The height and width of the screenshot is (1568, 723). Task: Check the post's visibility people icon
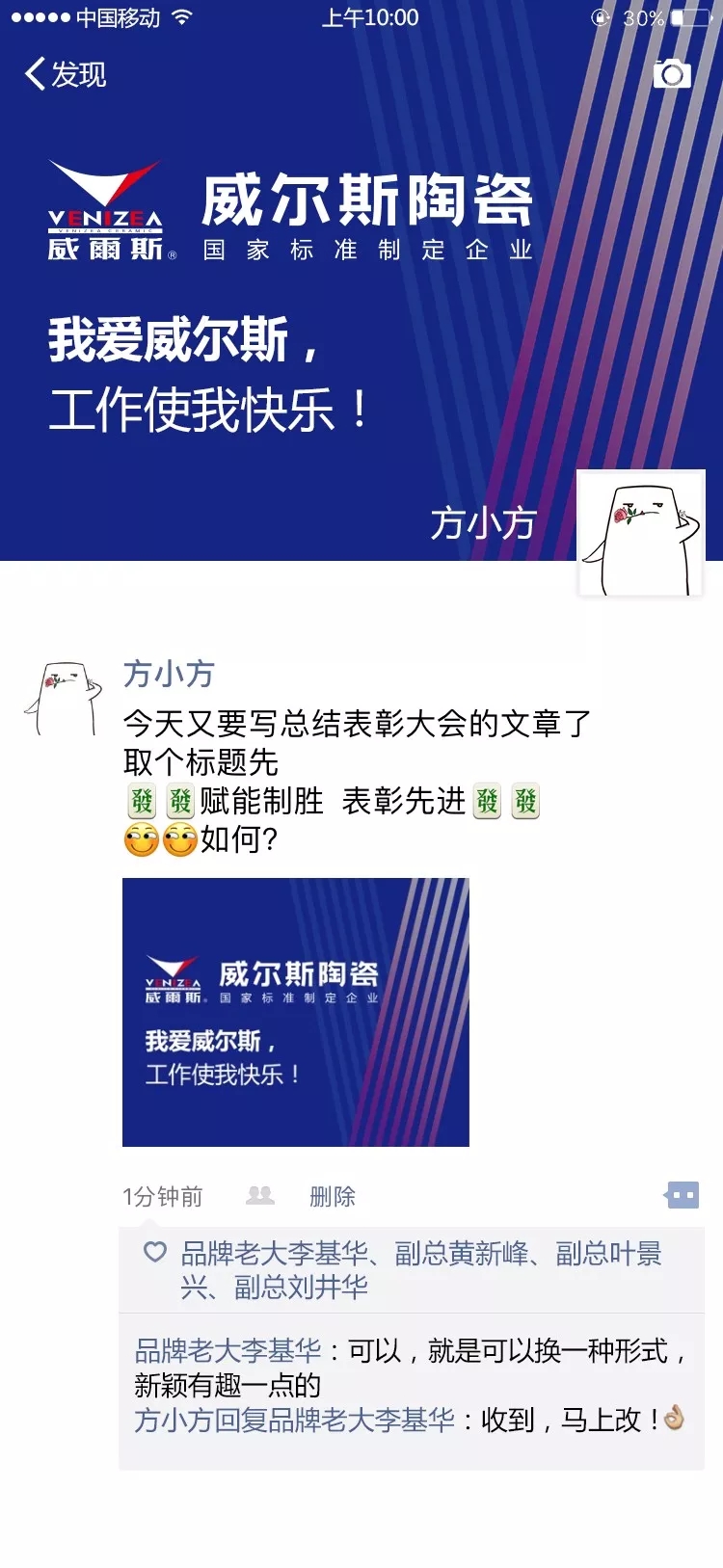point(260,1196)
